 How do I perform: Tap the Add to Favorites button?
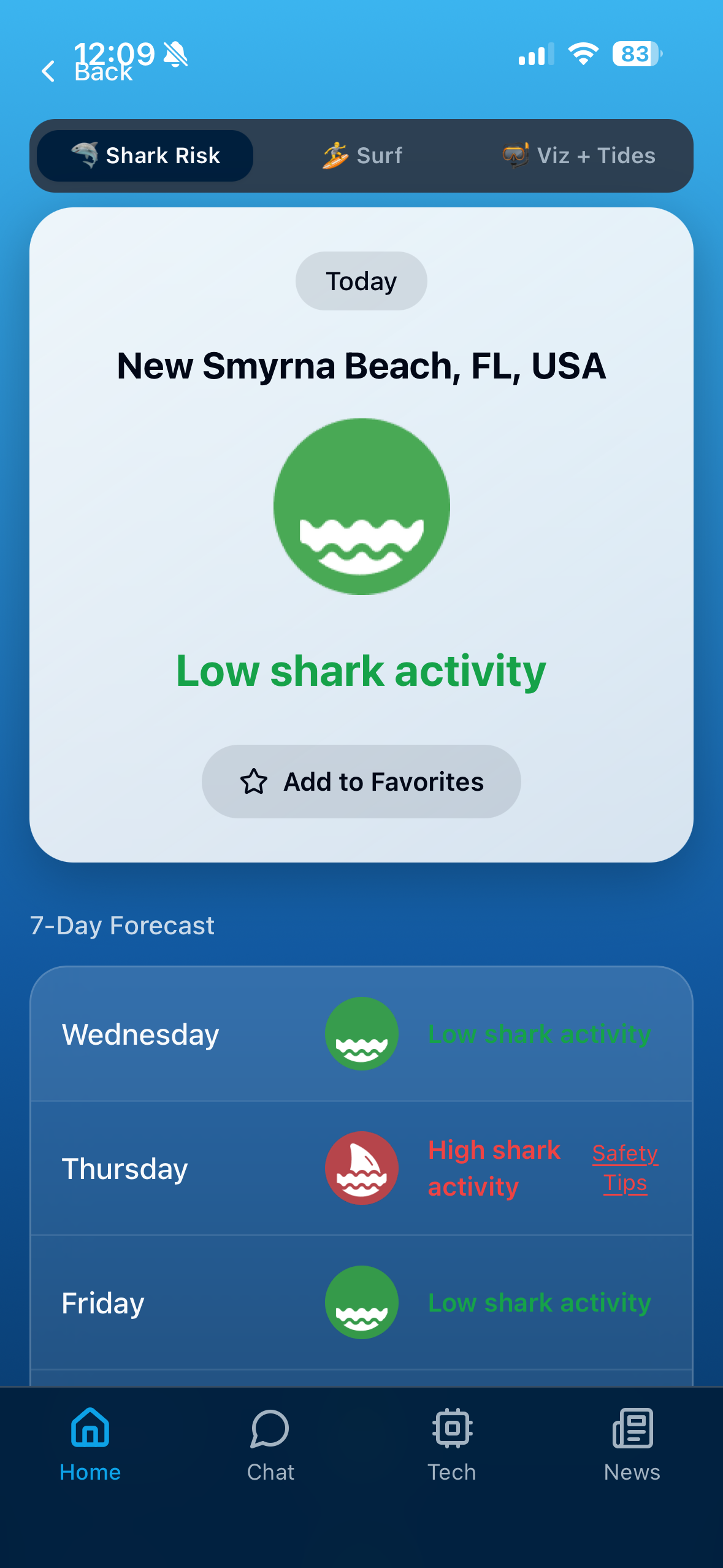click(361, 781)
